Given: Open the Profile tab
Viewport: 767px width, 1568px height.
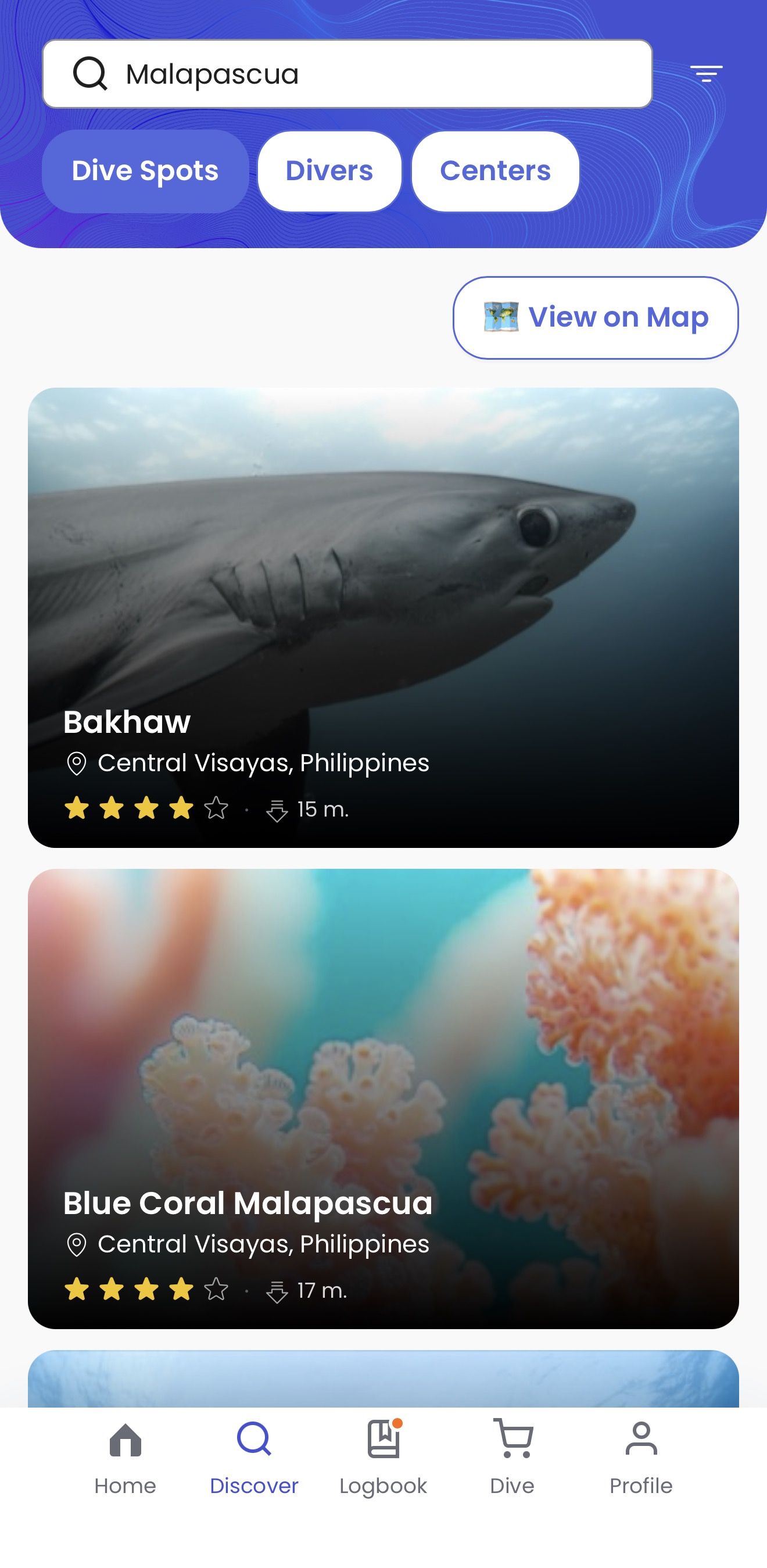Looking at the screenshot, I should click(x=641, y=1457).
